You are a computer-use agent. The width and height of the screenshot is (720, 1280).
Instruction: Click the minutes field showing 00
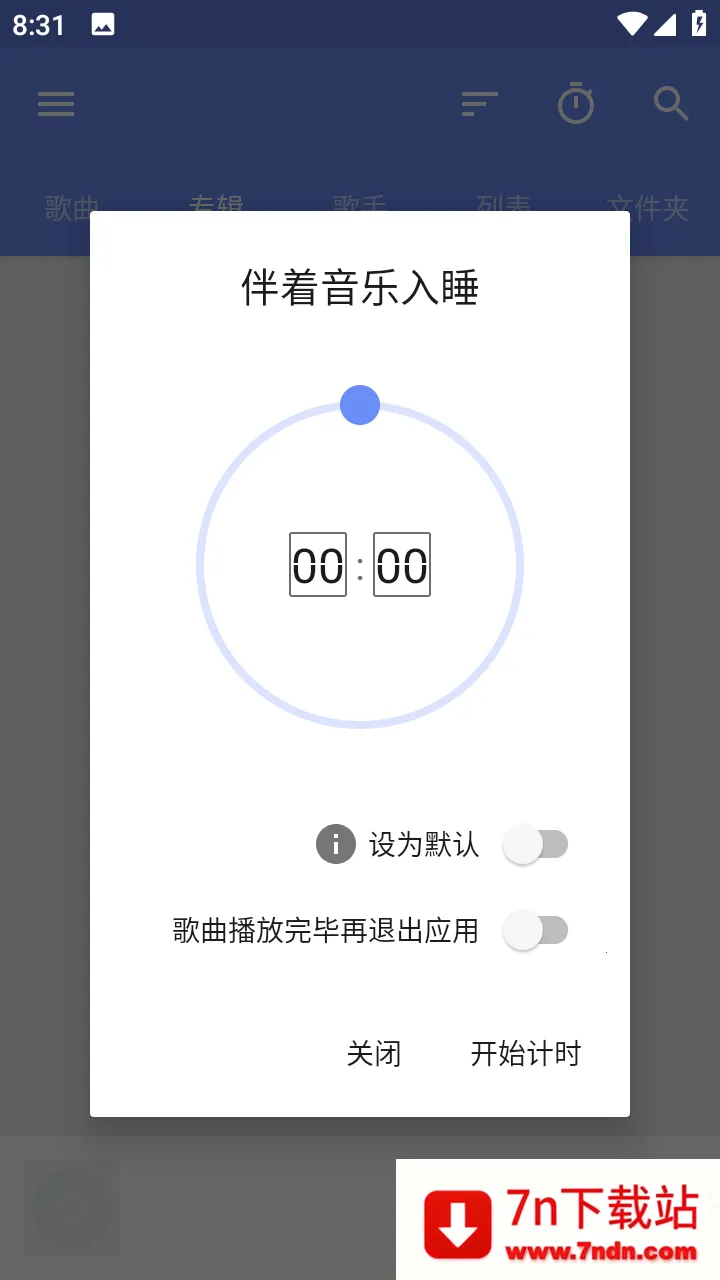[402, 565]
